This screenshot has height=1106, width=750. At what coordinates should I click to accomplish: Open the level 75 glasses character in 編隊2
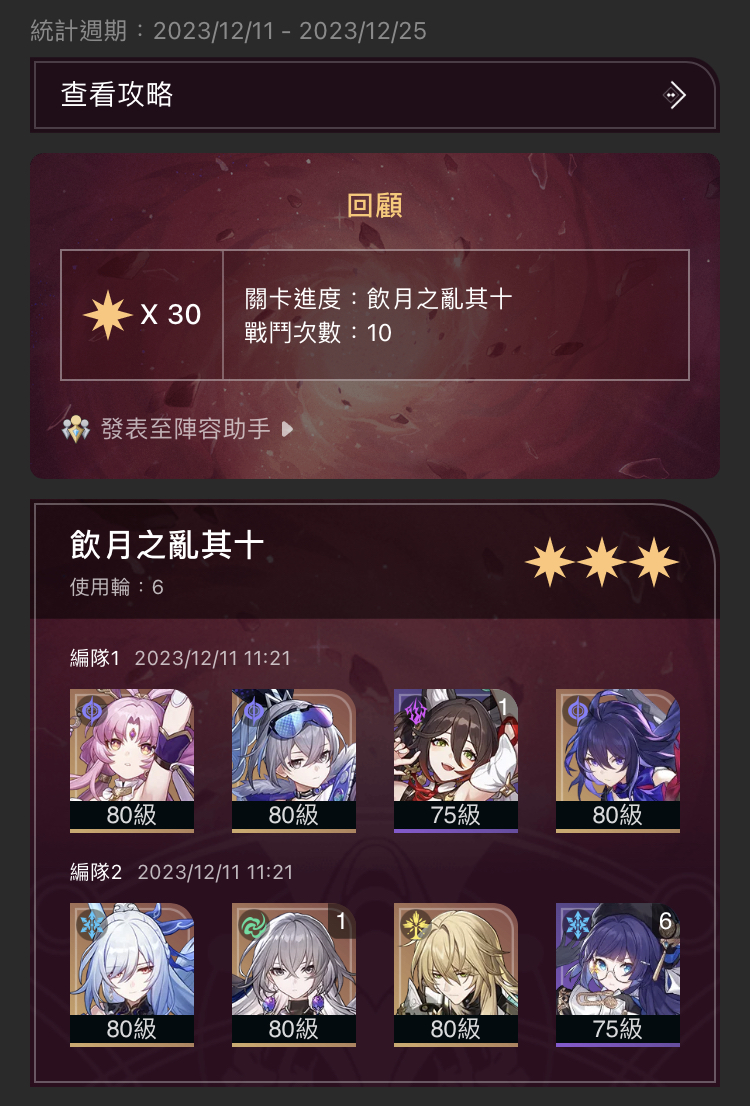click(618, 972)
